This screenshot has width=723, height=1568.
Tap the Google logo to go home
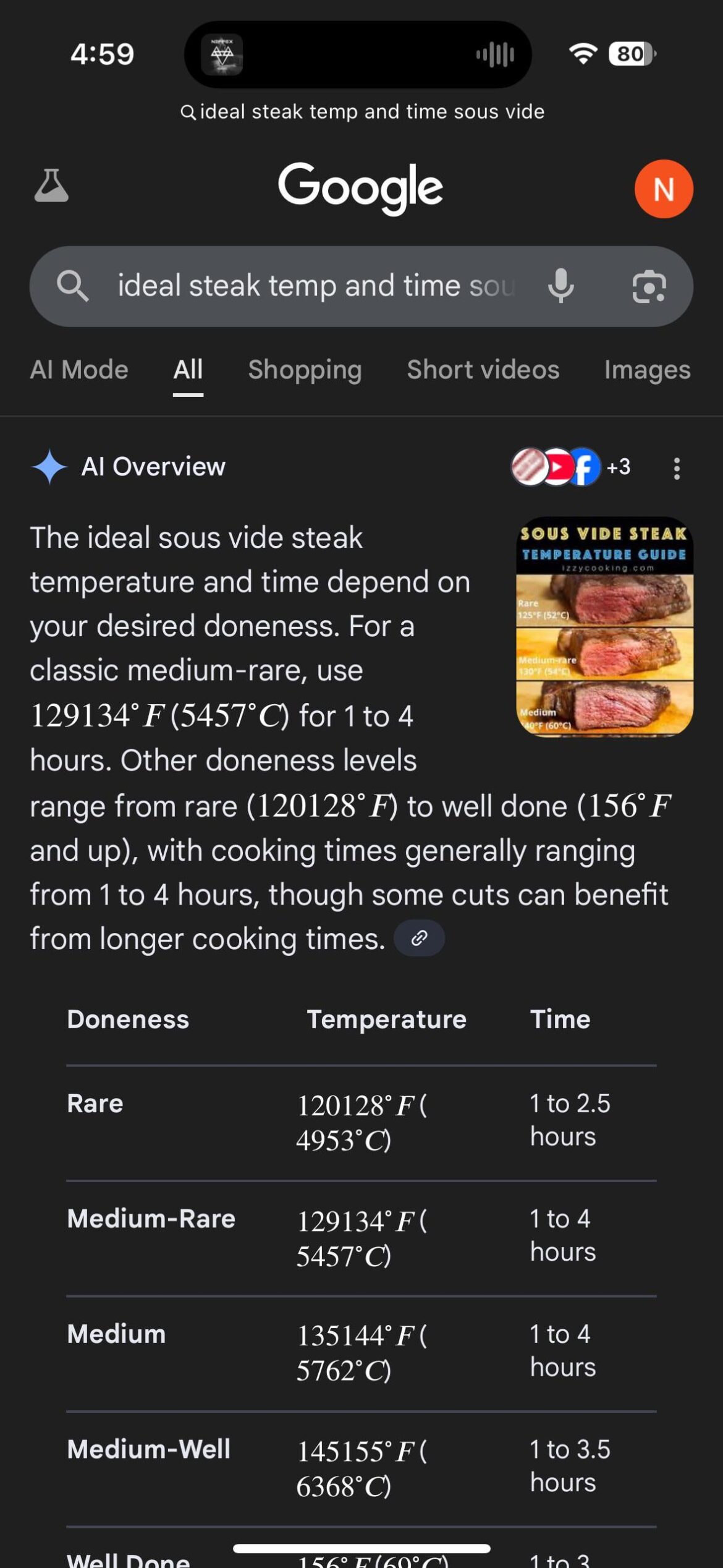pos(361,189)
